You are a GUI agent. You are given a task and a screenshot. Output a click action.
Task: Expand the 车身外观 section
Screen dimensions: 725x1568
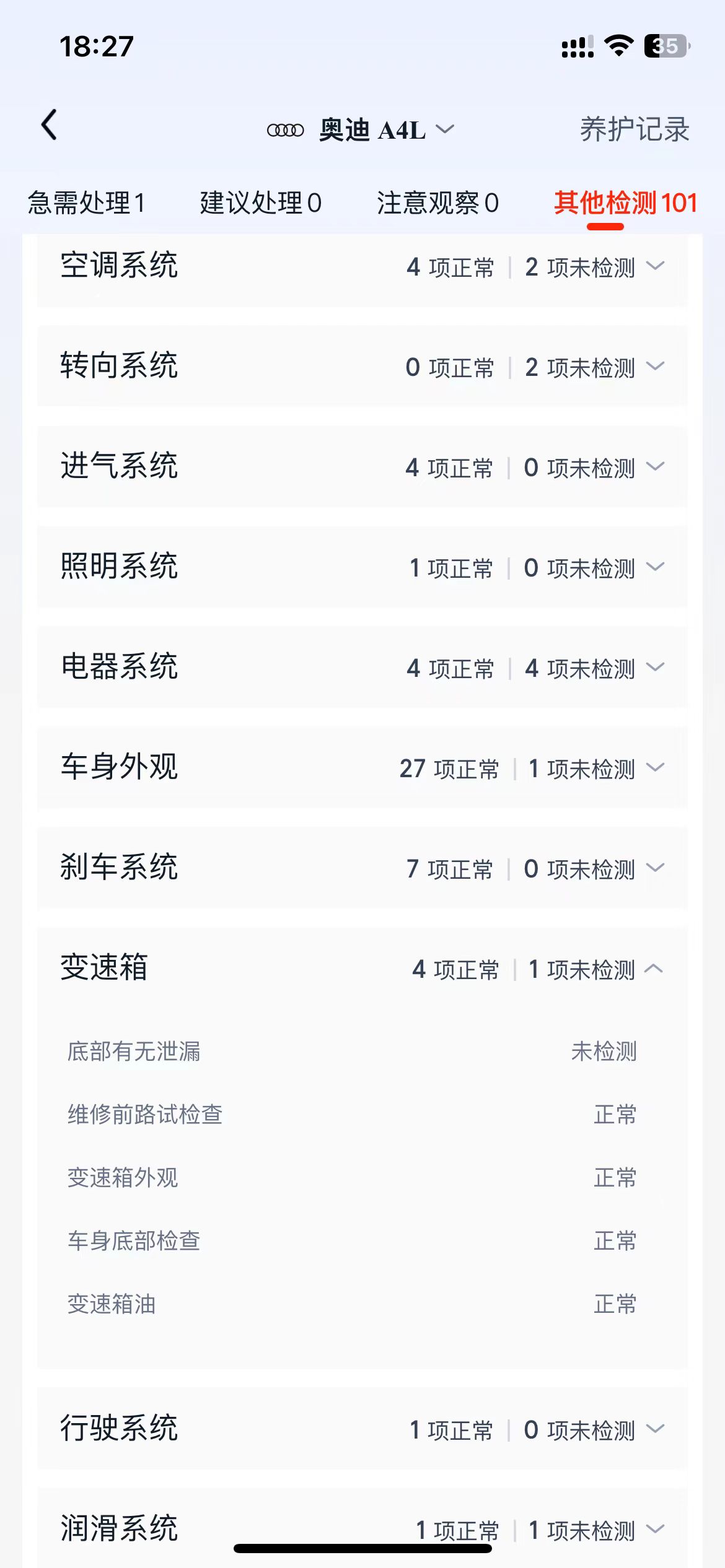click(362, 767)
